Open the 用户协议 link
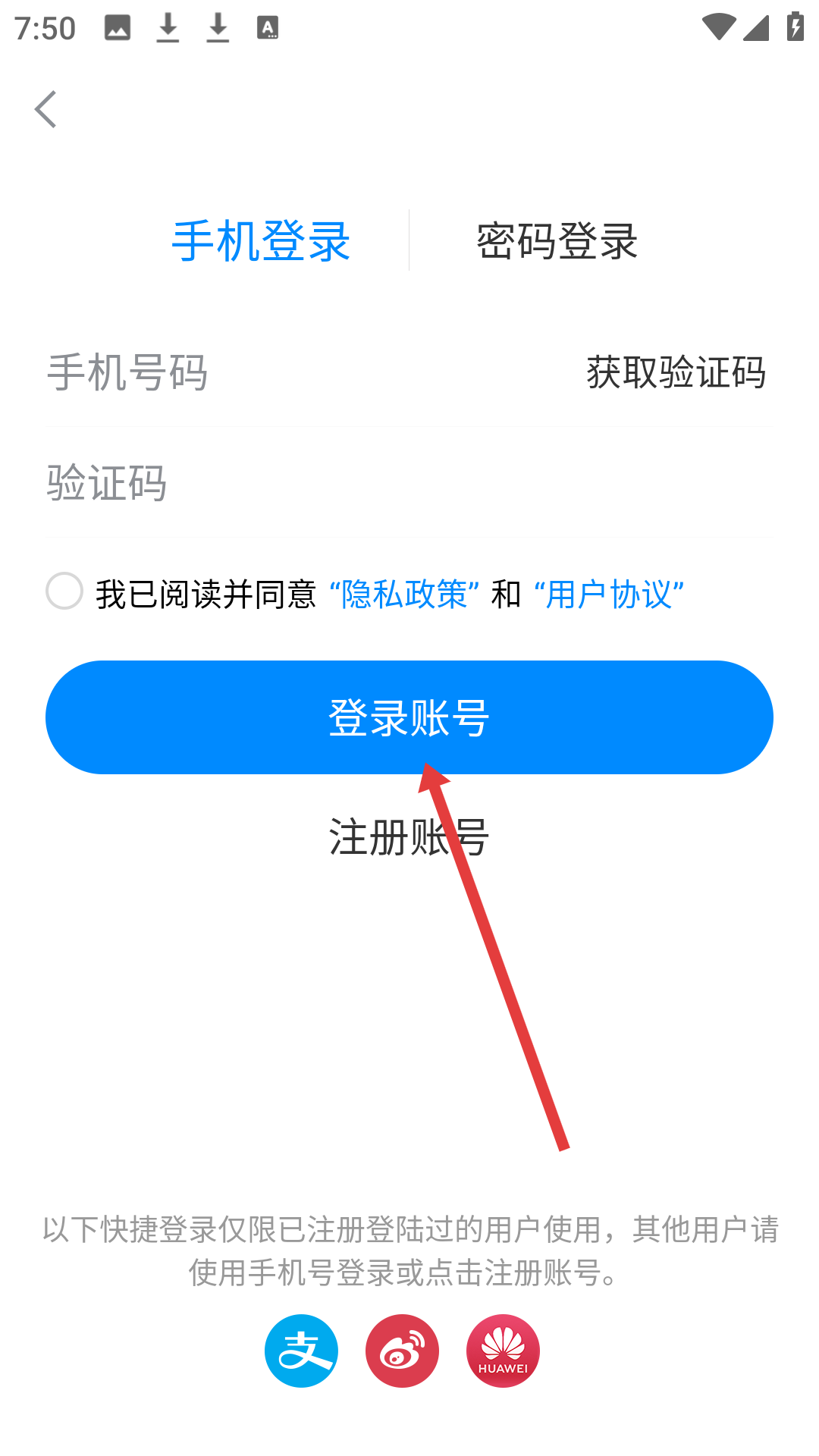The height and width of the screenshot is (1456, 819). click(x=609, y=594)
